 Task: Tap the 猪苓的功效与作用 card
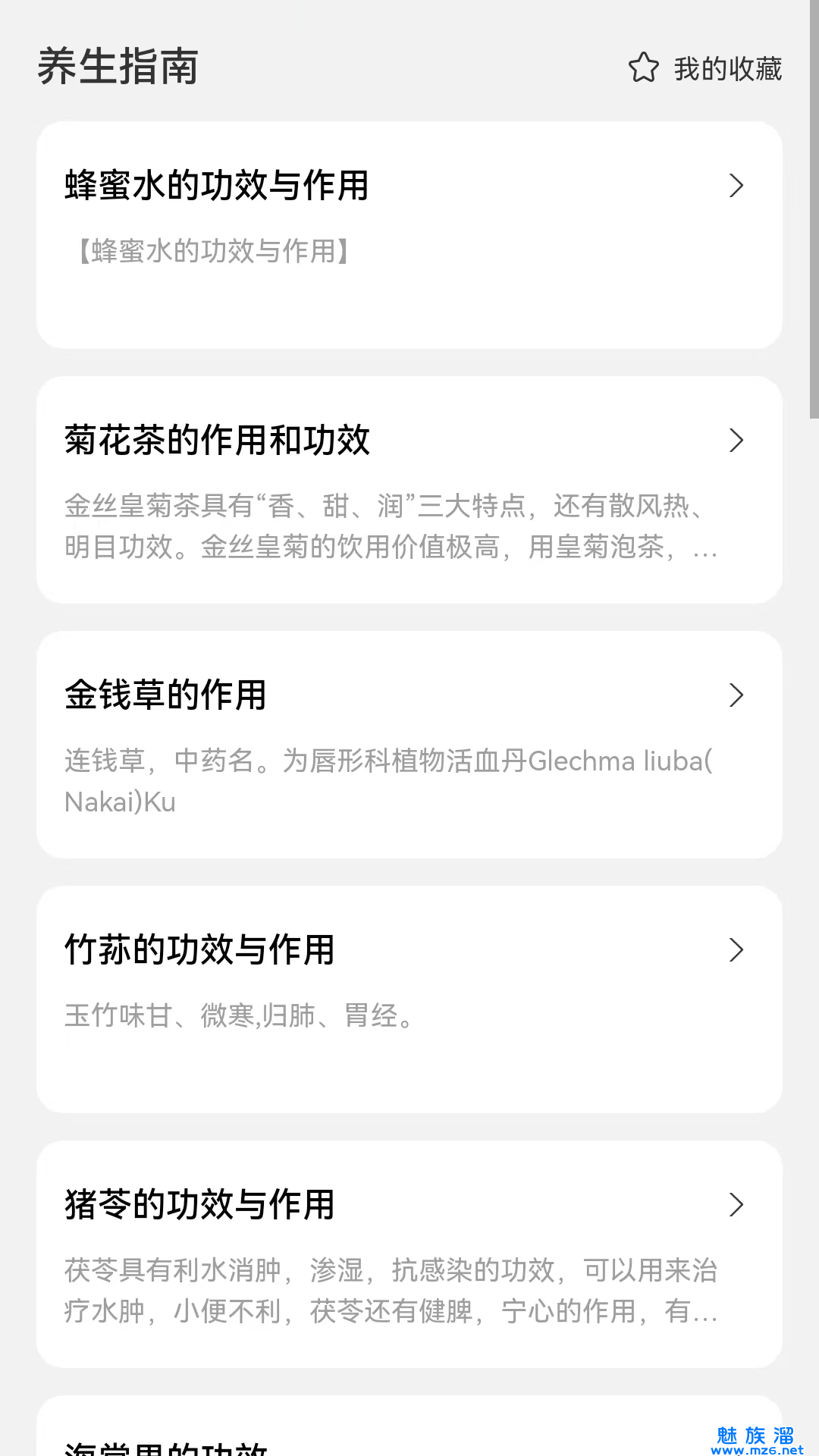tap(409, 1254)
